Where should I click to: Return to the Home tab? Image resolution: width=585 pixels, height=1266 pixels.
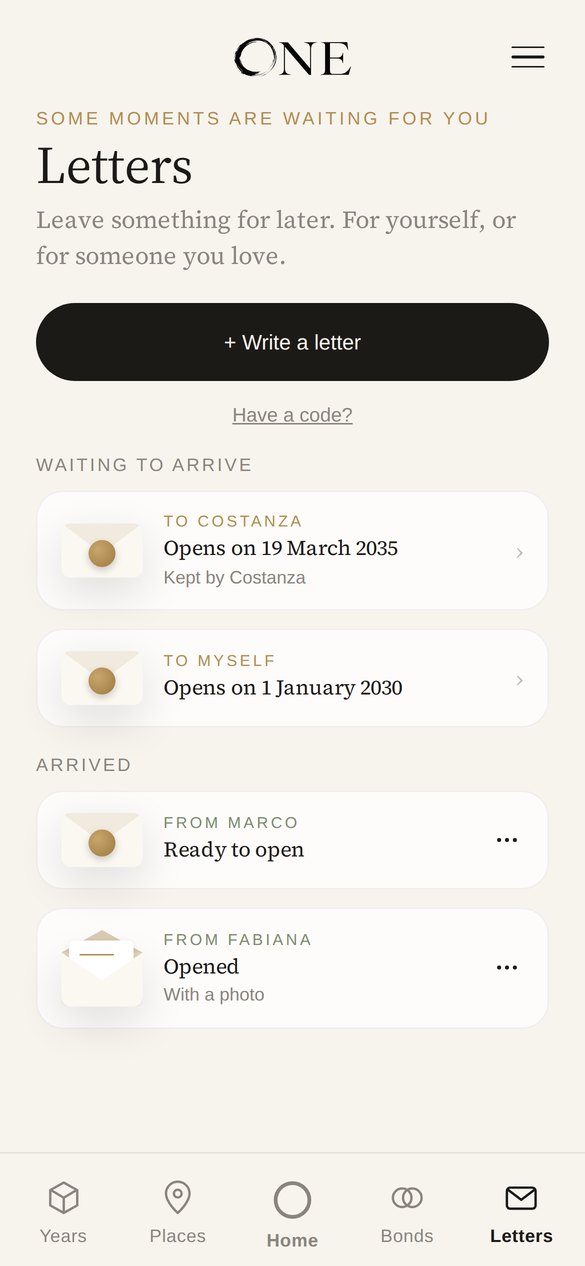(292, 1214)
